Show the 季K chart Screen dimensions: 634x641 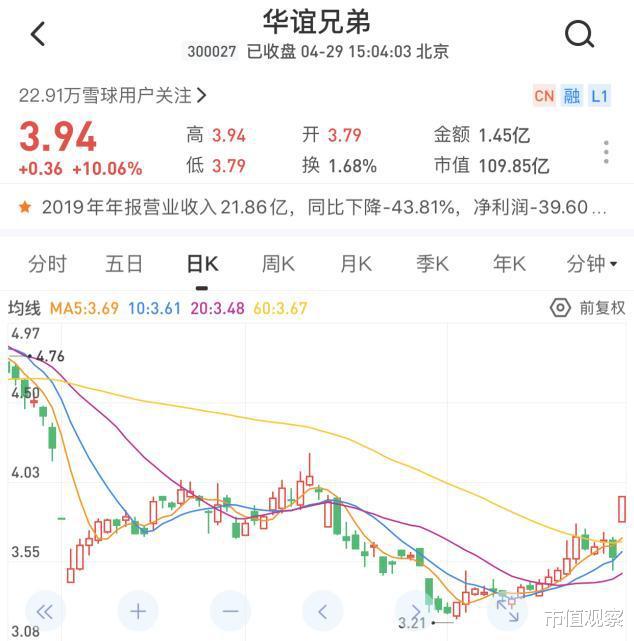click(x=432, y=264)
